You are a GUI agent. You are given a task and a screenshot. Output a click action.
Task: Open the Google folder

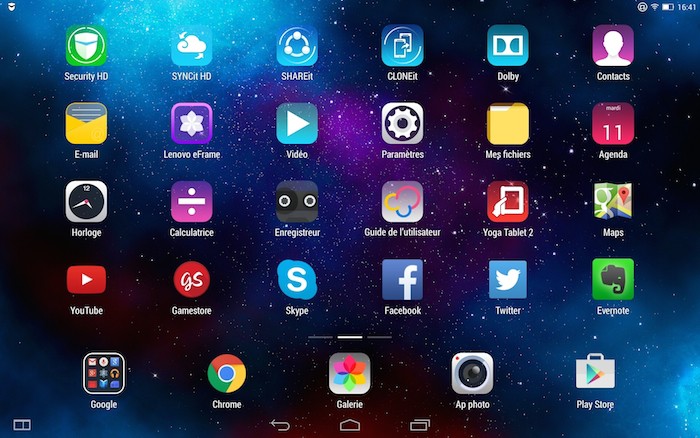click(103, 374)
